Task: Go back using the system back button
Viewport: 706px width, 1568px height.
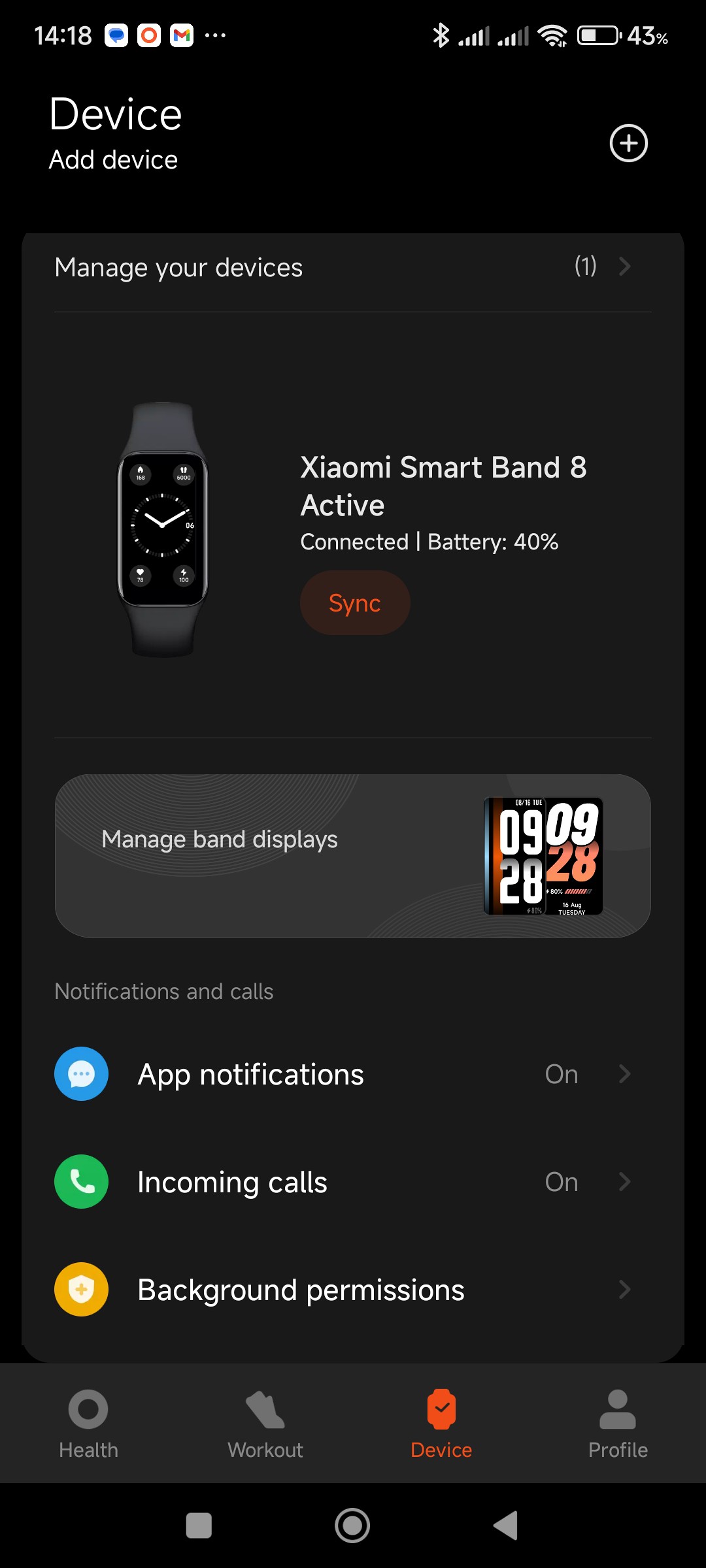Action: click(x=505, y=1526)
